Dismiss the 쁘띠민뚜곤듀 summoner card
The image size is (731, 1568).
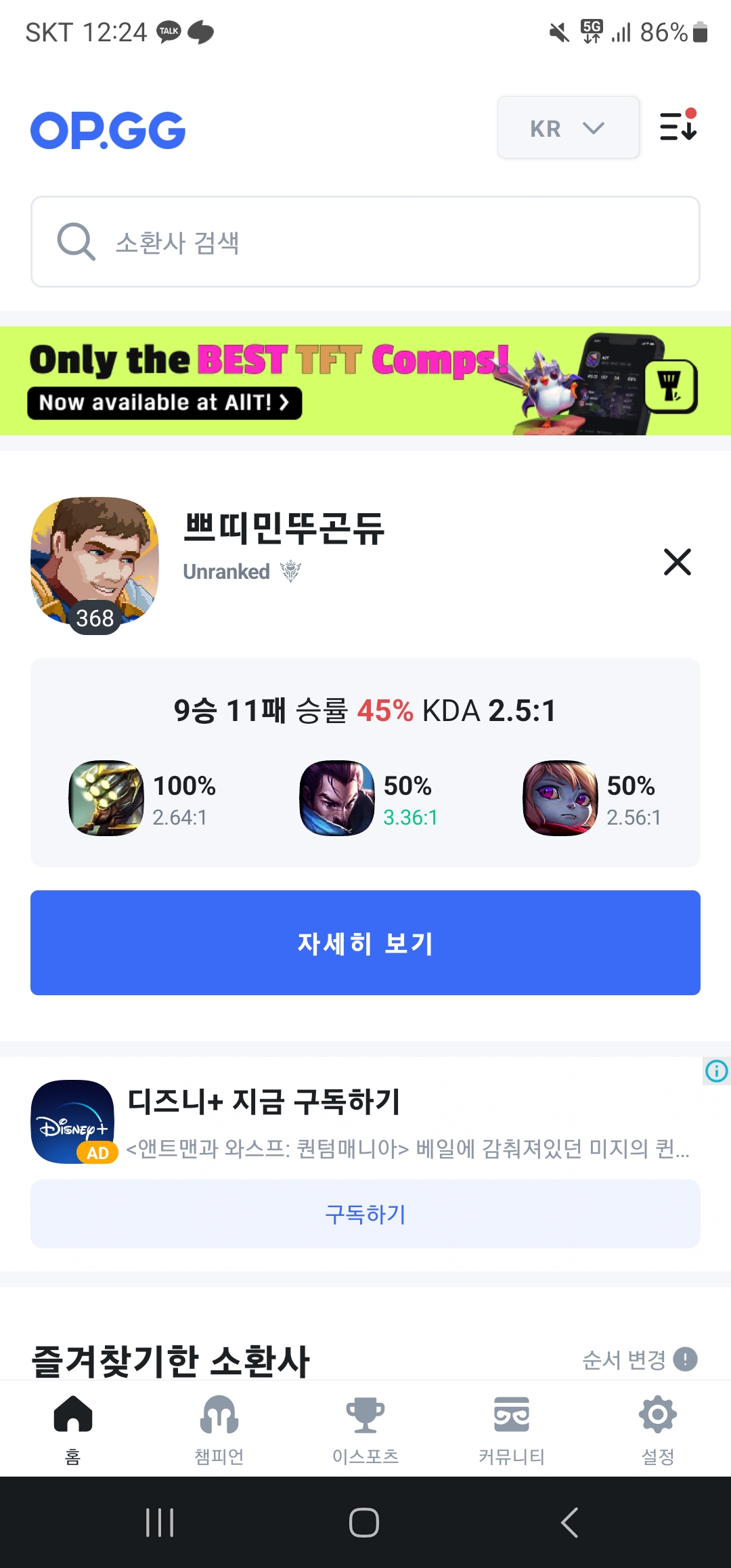coord(677,562)
